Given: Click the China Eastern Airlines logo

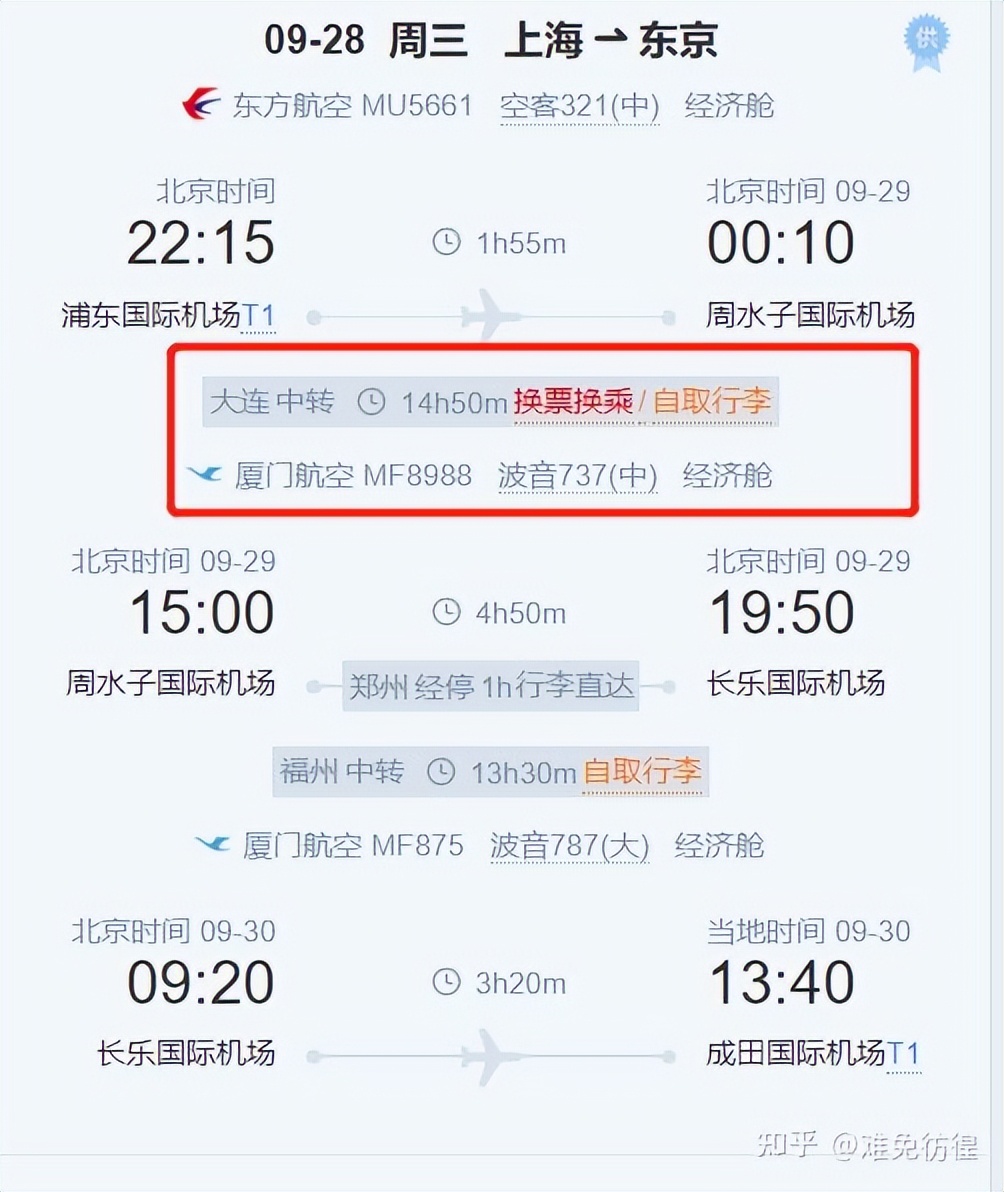Looking at the screenshot, I should (x=200, y=106).
